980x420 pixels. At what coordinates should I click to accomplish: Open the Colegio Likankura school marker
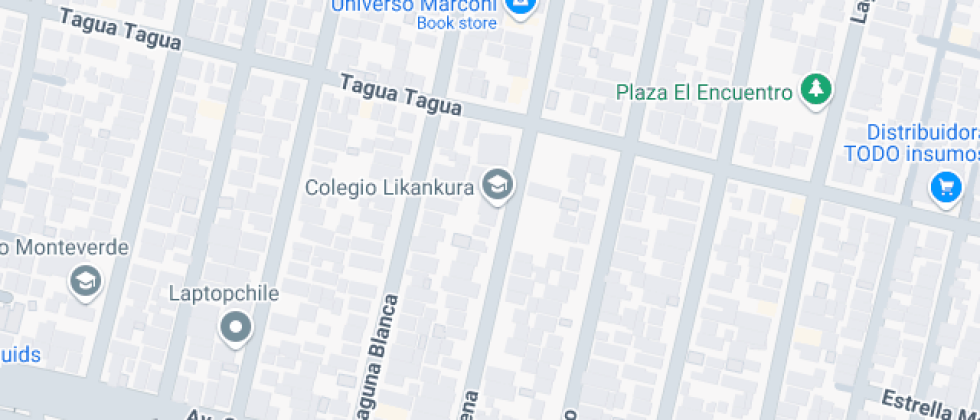pyautogui.click(x=497, y=185)
